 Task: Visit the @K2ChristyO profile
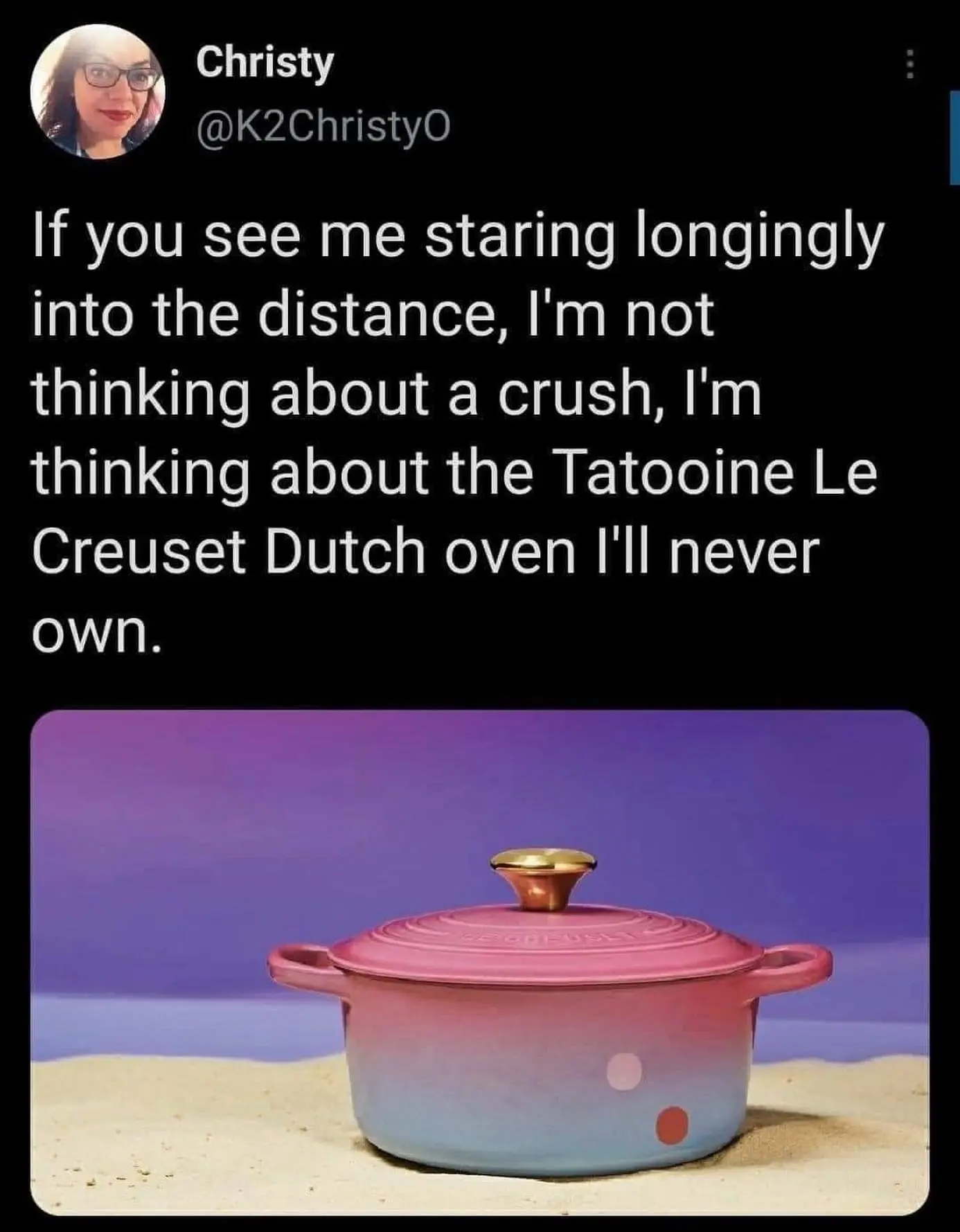[x=323, y=125]
